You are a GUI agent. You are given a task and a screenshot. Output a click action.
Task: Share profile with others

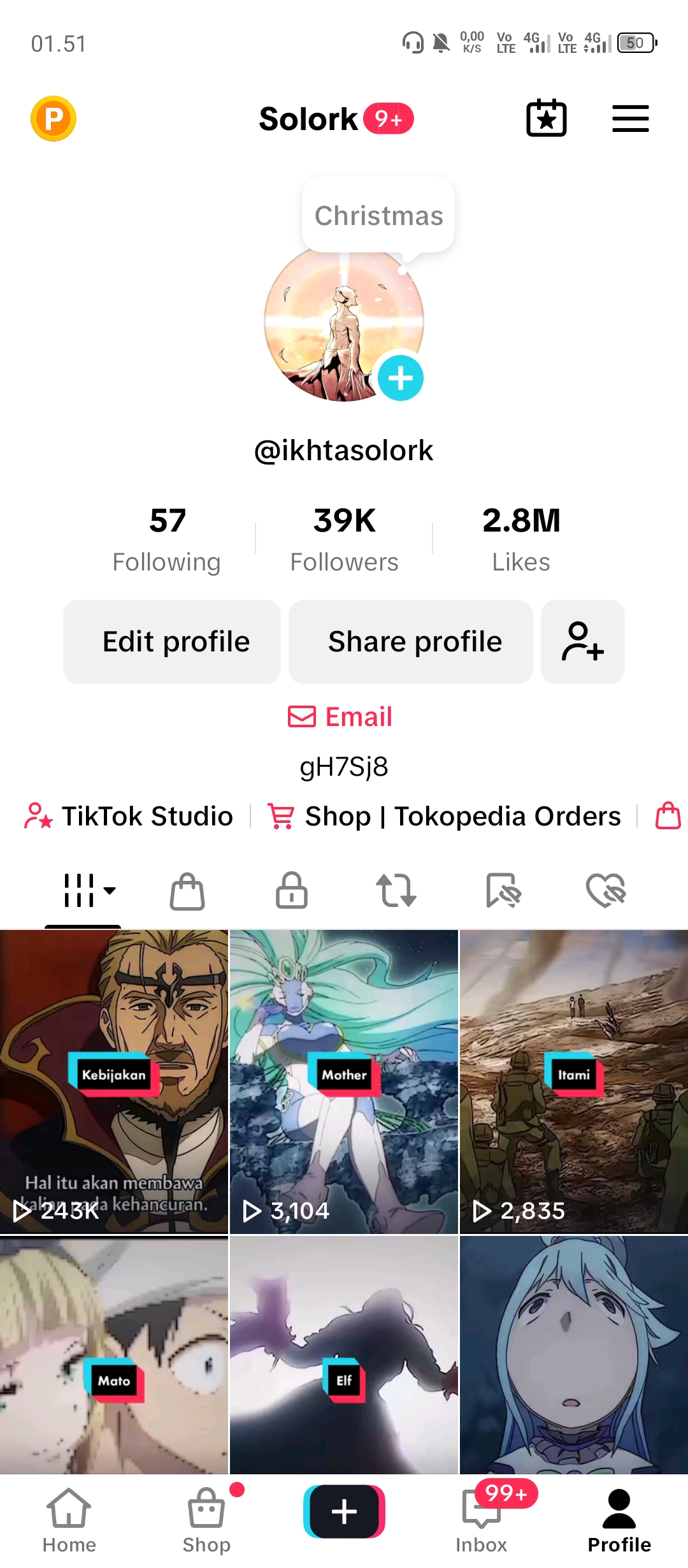click(411, 642)
